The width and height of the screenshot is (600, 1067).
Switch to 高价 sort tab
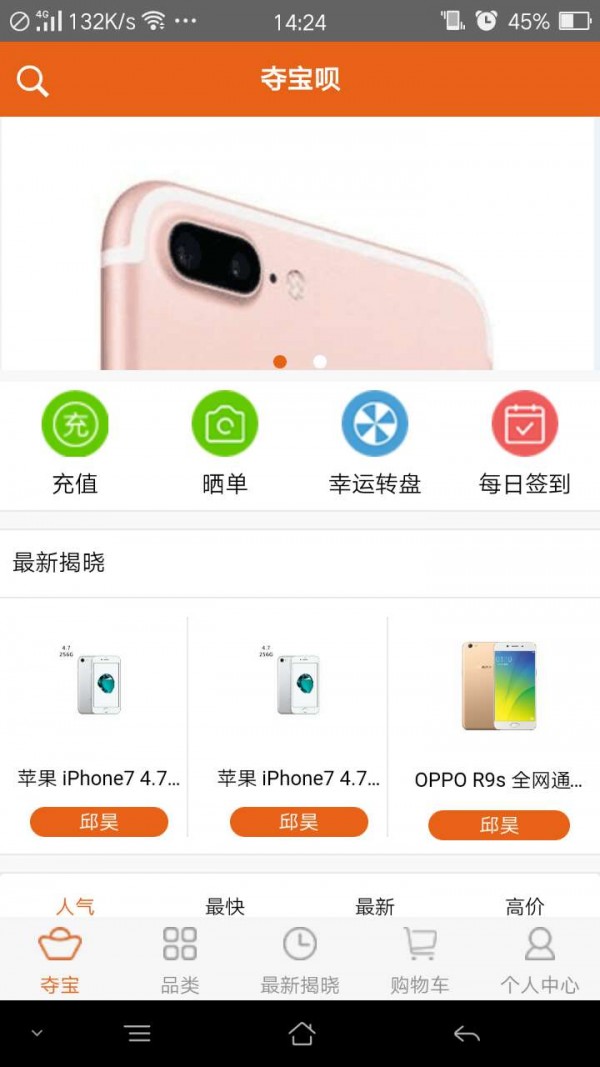point(525,906)
